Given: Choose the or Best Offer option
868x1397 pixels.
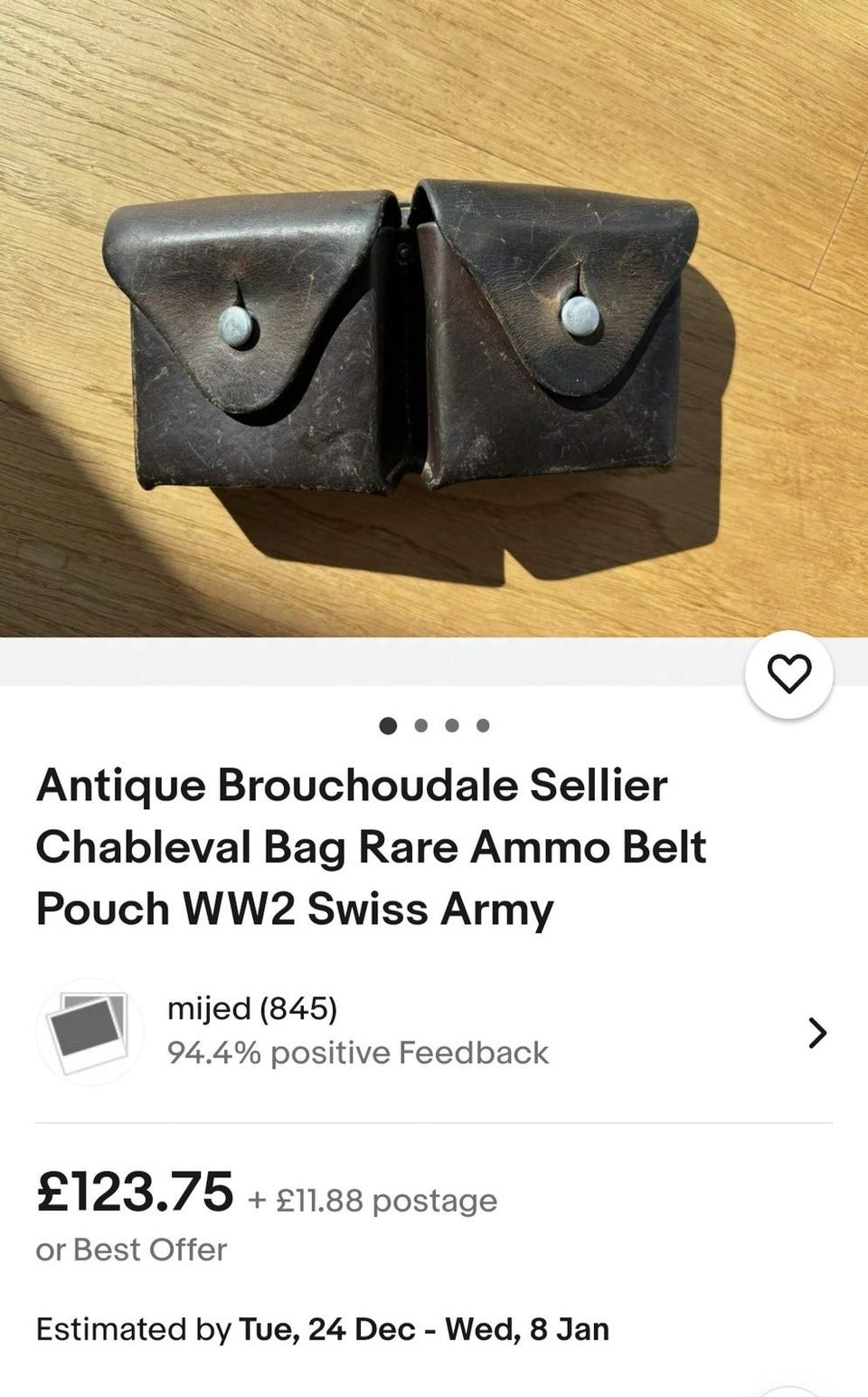Looking at the screenshot, I should [132, 1251].
